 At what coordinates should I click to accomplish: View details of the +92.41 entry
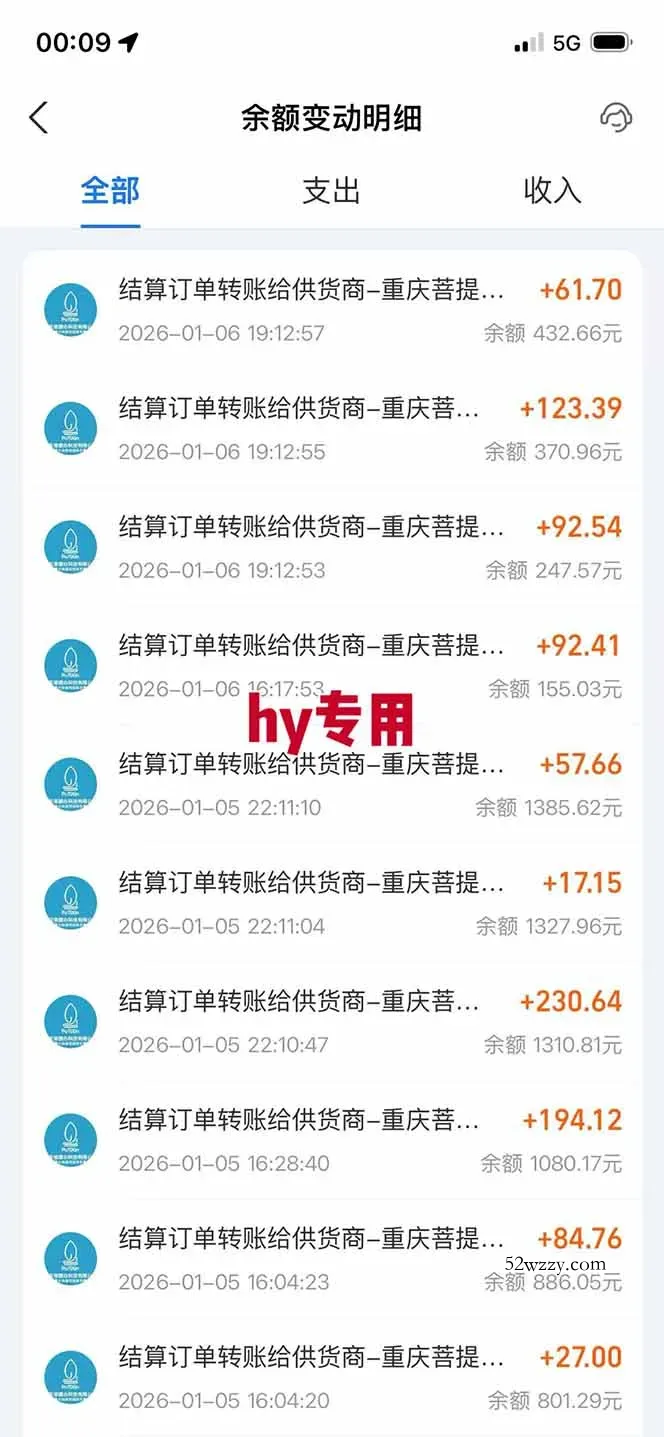(x=332, y=666)
